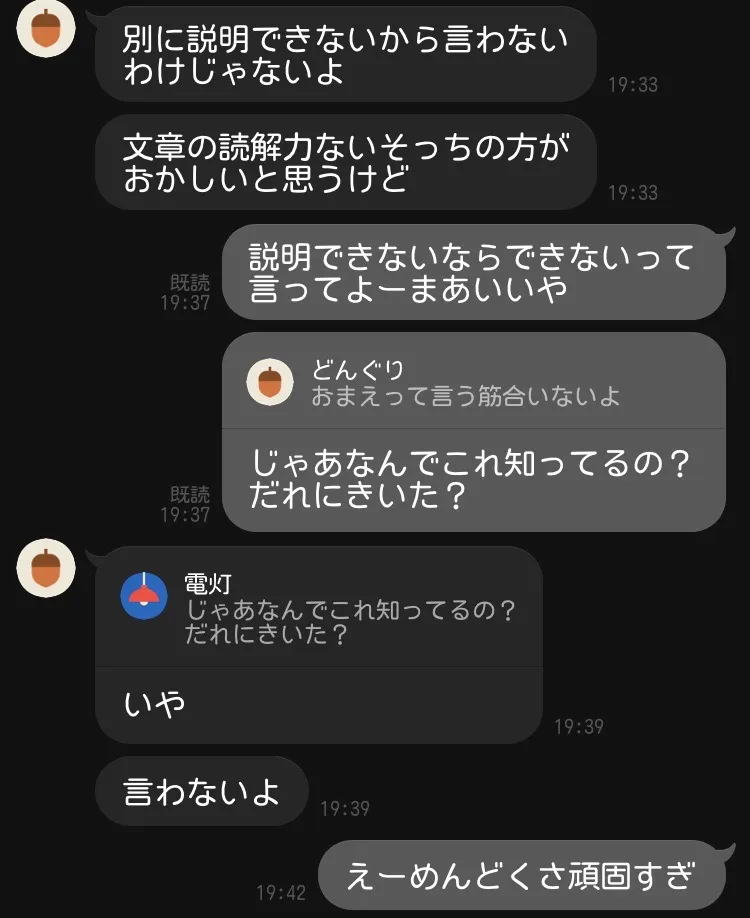Open acorn avatar profile beside the いや reply
The image size is (750, 918).
point(46,568)
